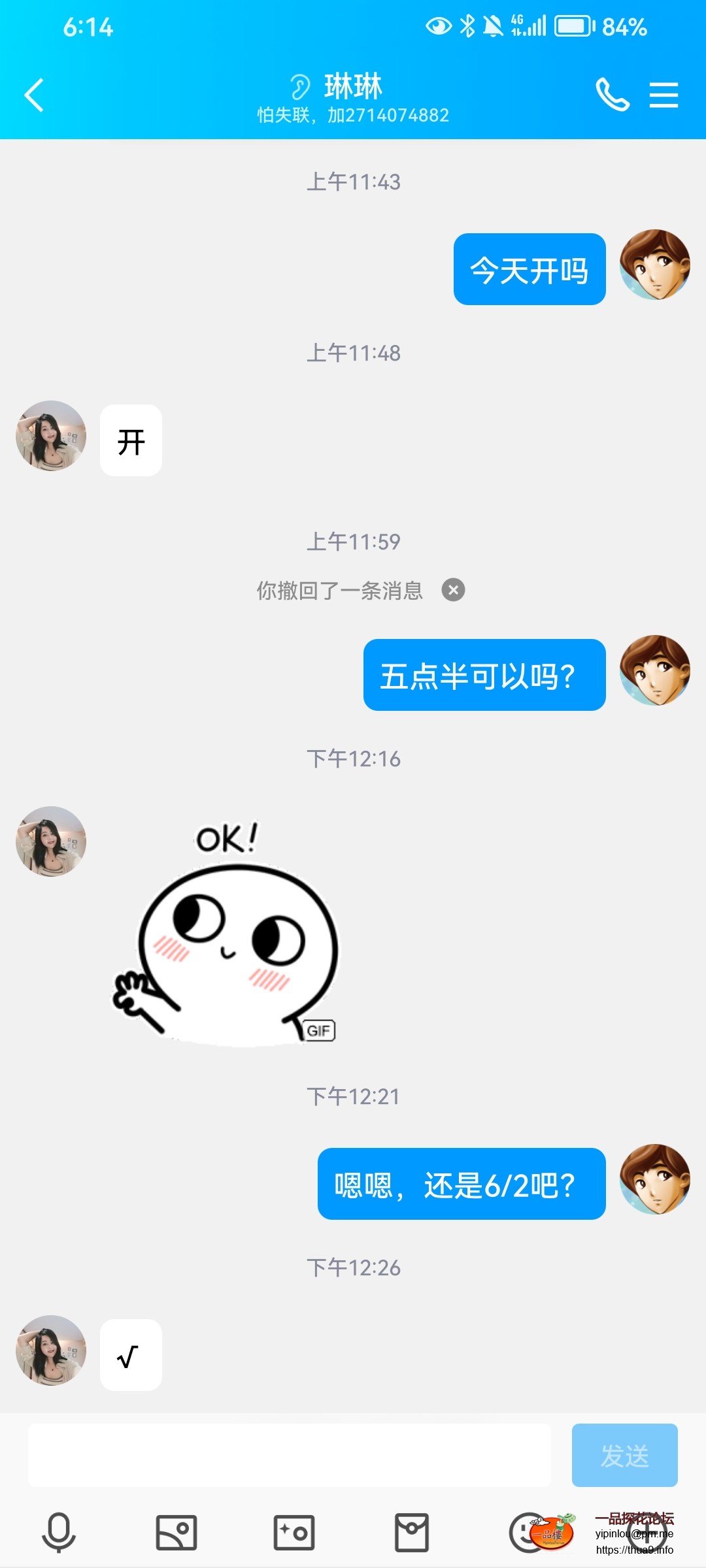Toggle the earpiece mode icon beside 琳琳
Image resolution: width=706 pixels, height=1568 pixels.
pyautogui.click(x=299, y=86)
